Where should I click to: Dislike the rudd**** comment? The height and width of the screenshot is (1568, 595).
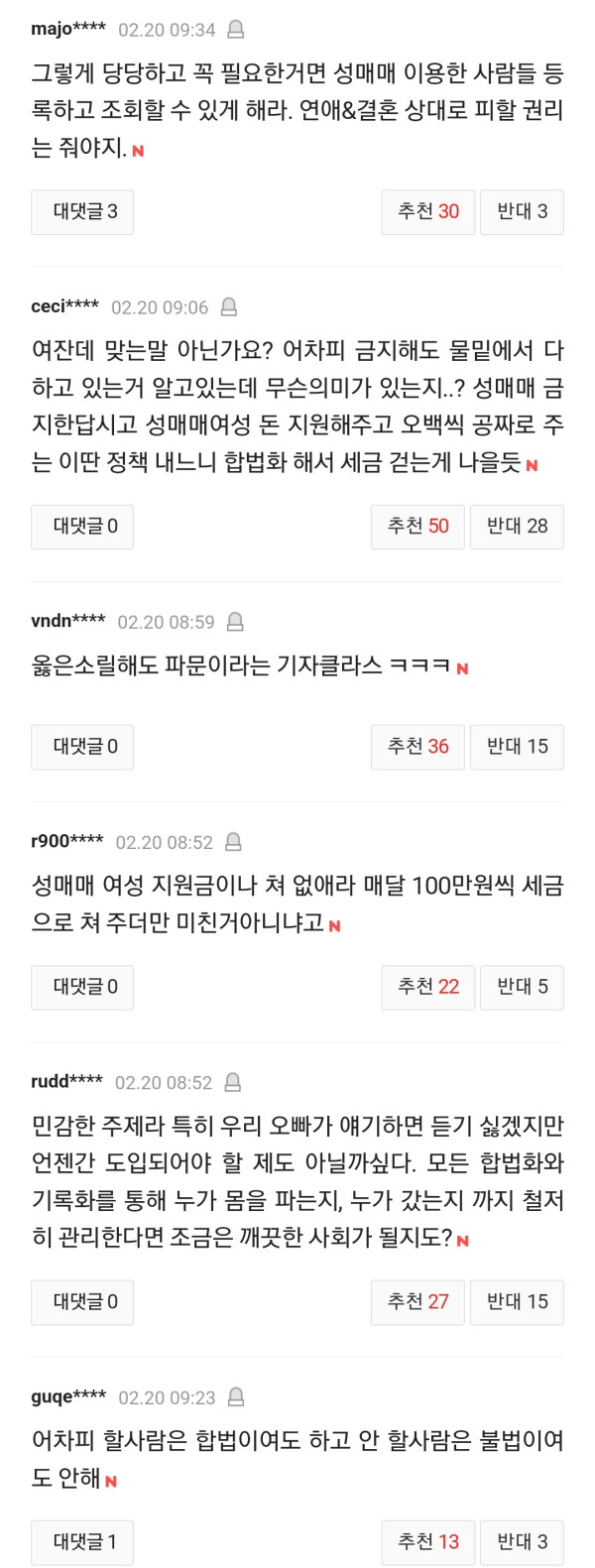[518, 1302]
